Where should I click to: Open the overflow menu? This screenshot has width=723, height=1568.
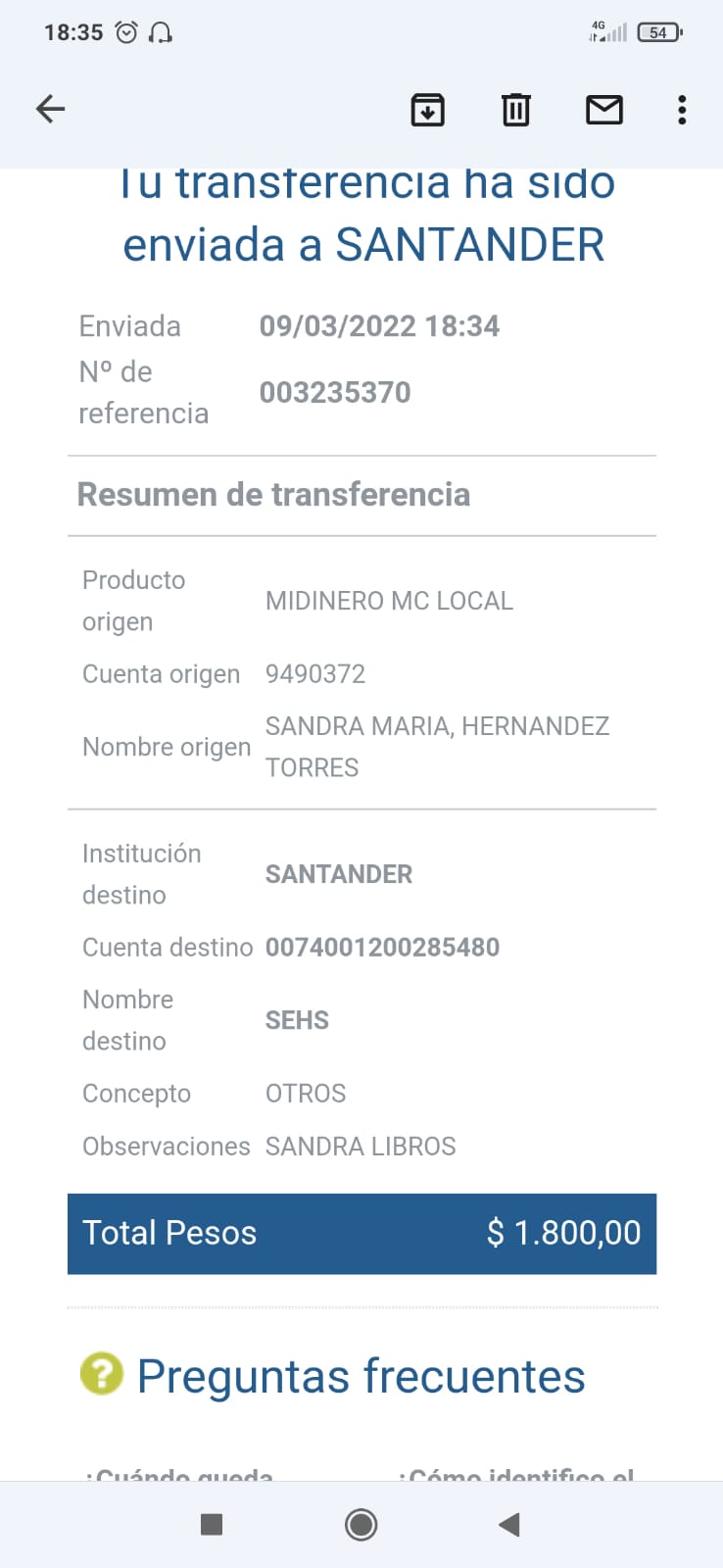click(x=682, y=110)
